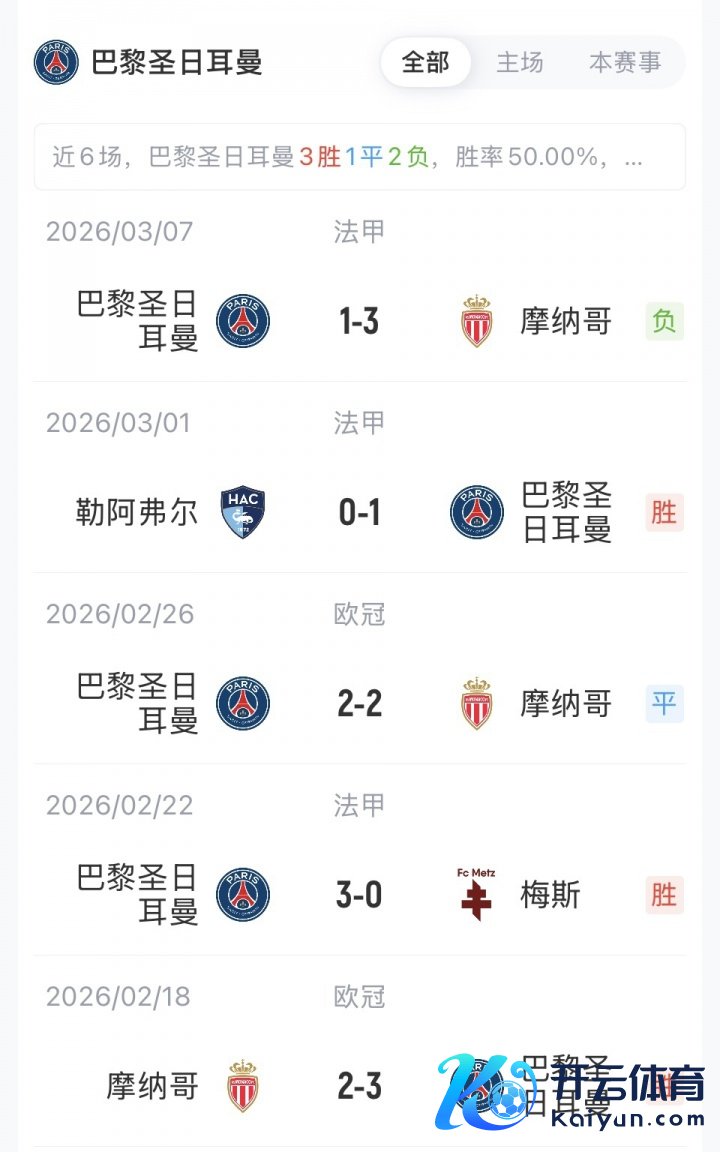Switch to the 全部 tab
The image size is (720, 1152).
pos(425,62)
